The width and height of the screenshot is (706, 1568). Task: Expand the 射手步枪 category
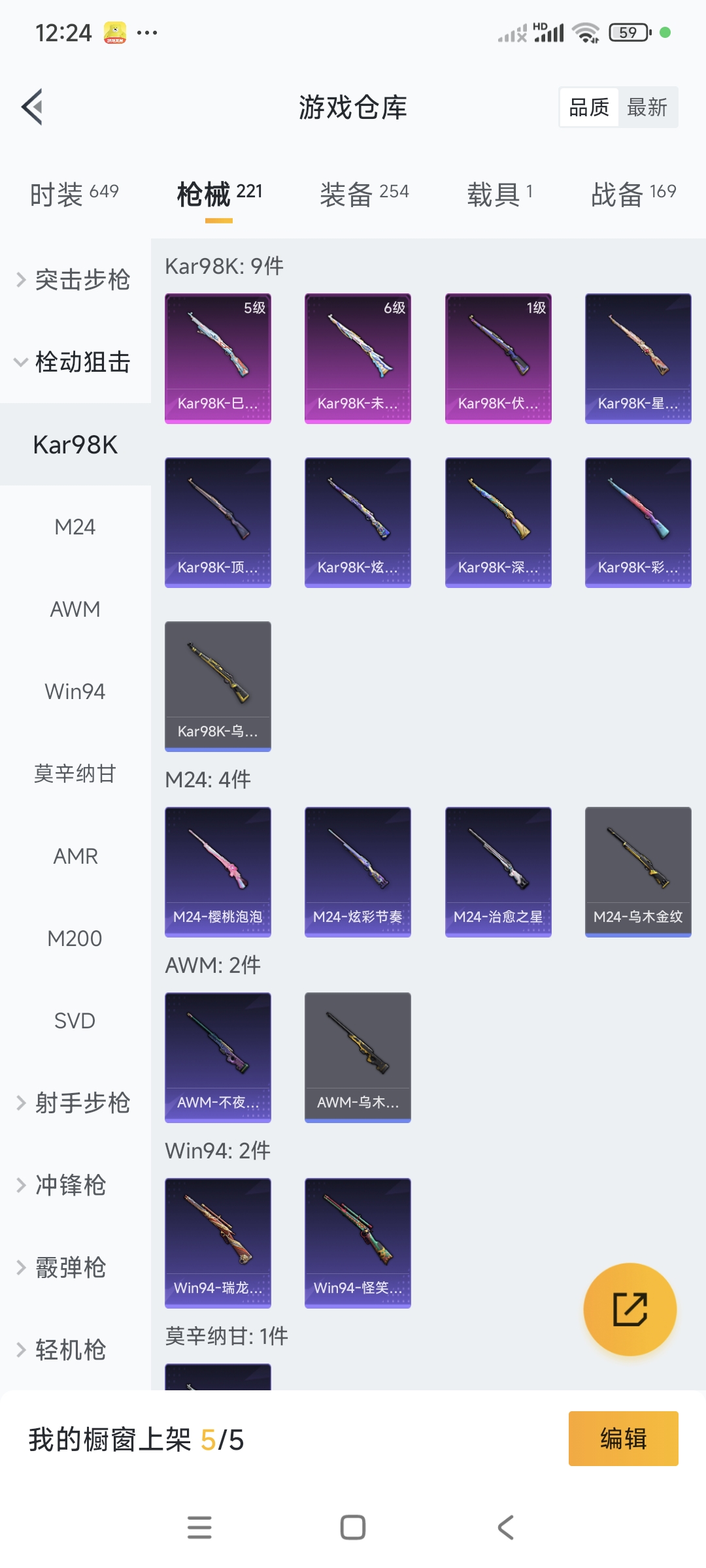coord(74,1103)
